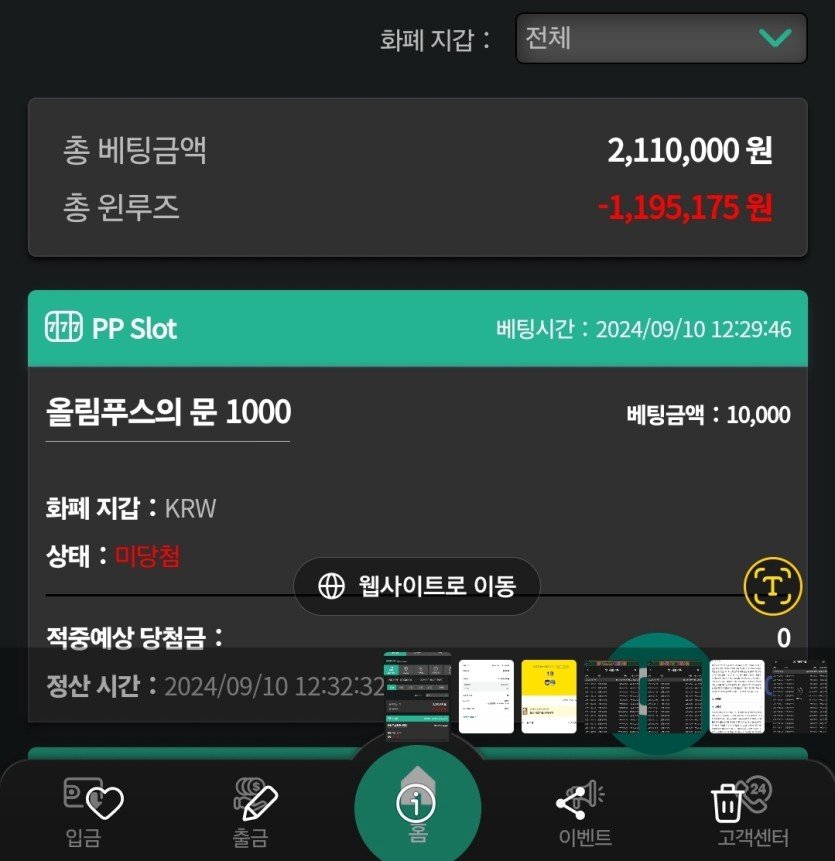Viewport: 835px width, 861px height.
Task: Share this screenshot
Action: 571,802
